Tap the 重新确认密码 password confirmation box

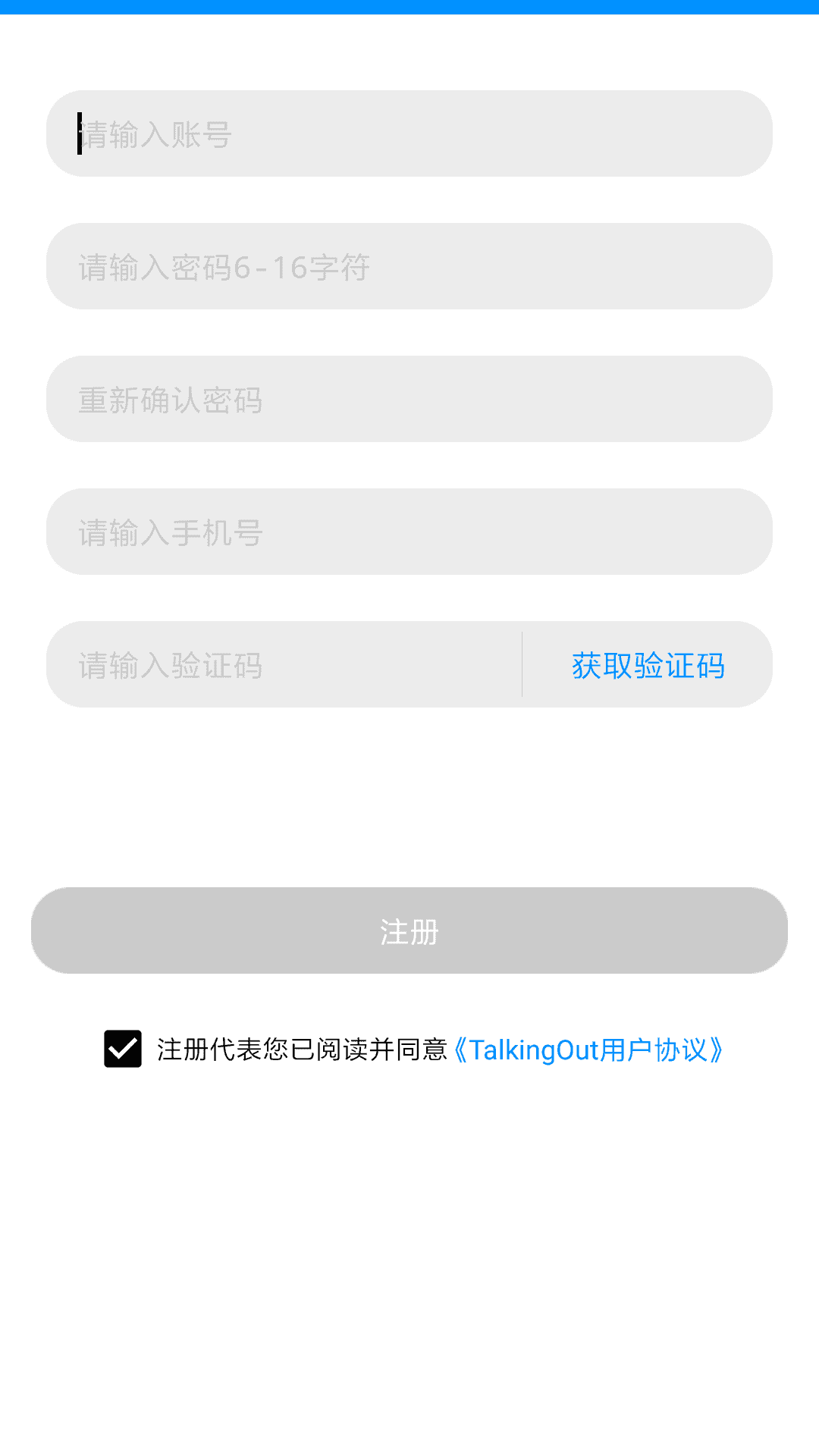[409, 399]
